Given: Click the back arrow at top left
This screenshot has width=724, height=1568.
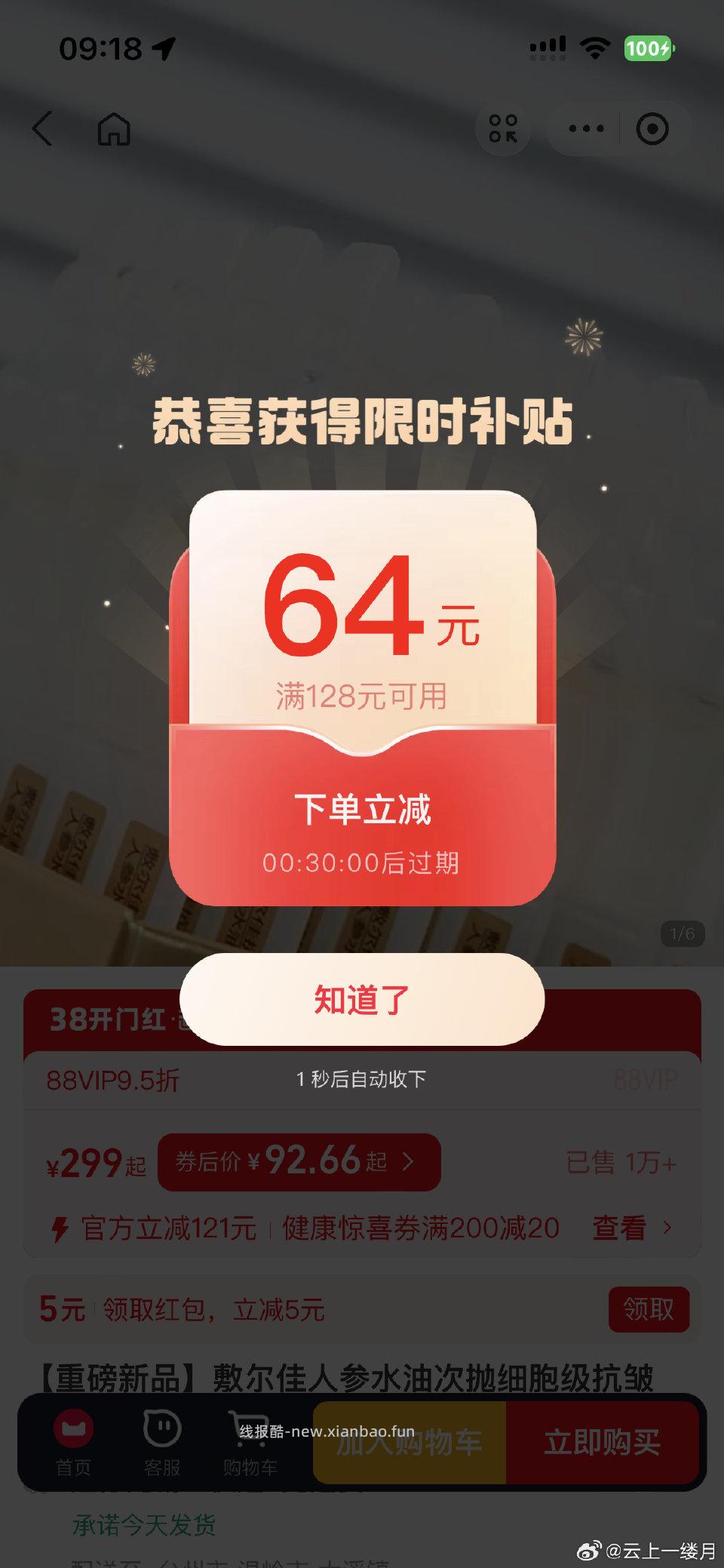Looking at the screenshot, I should click(x=43, y=129).
